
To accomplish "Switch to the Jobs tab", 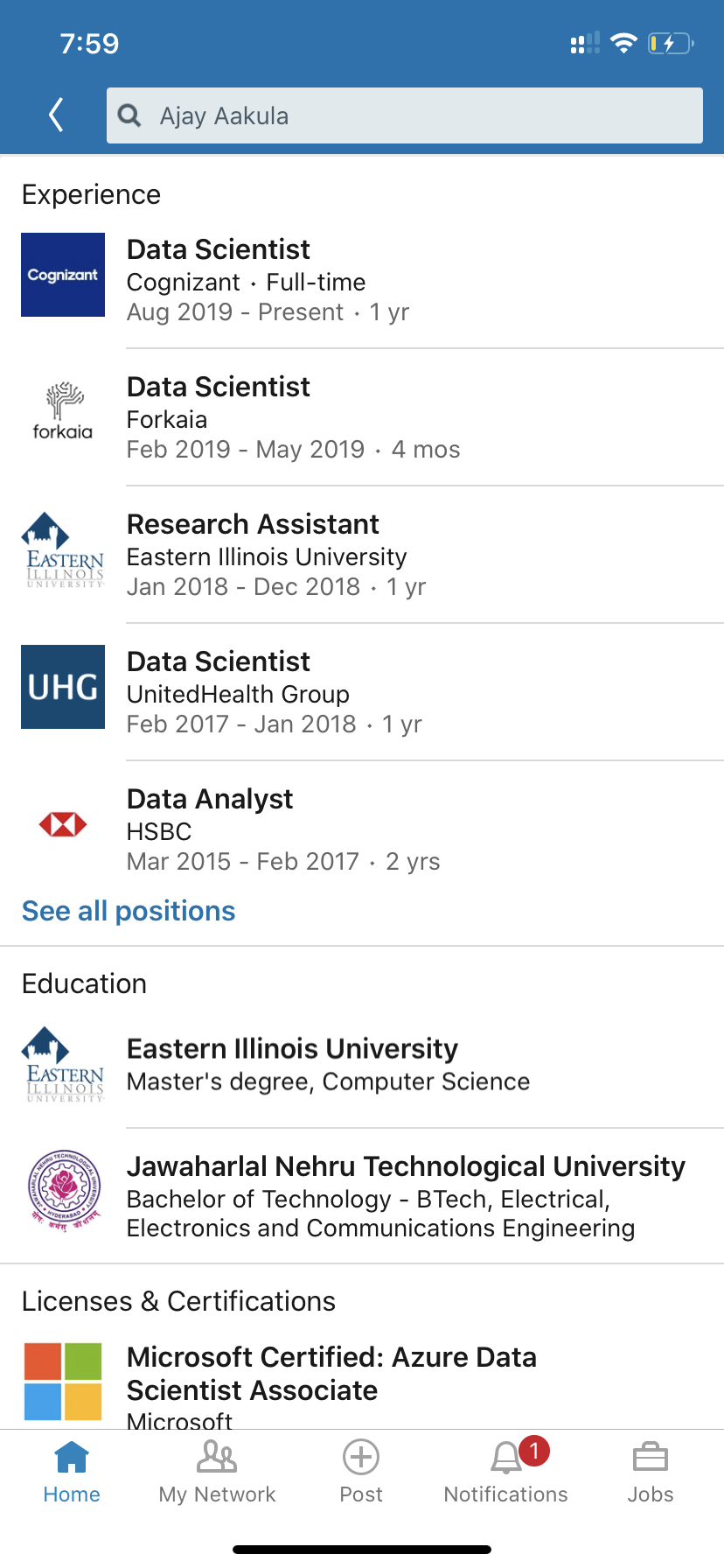I will (x=651, y=1472).
